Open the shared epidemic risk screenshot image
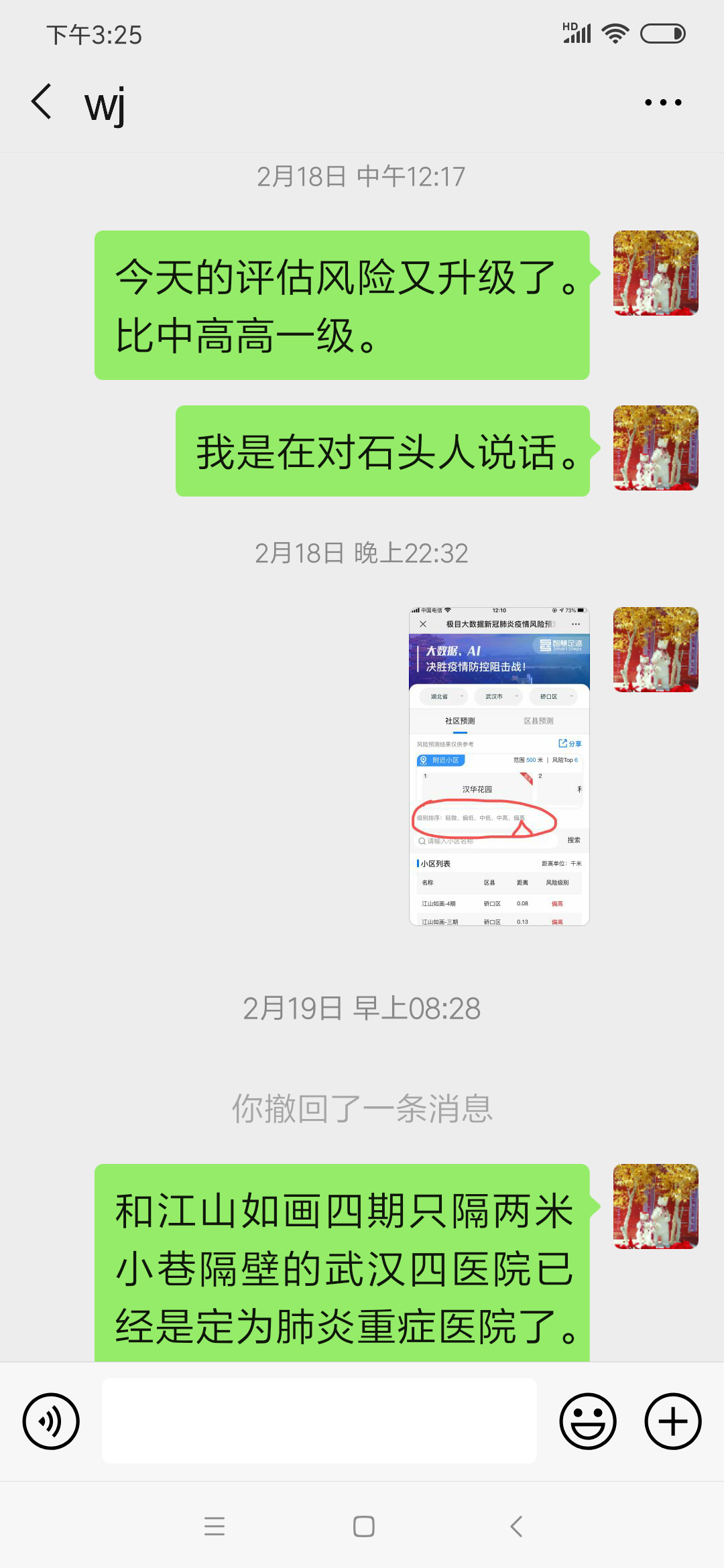The width and height of the screenshot is (724, 1568). click(x=499, y=766)
